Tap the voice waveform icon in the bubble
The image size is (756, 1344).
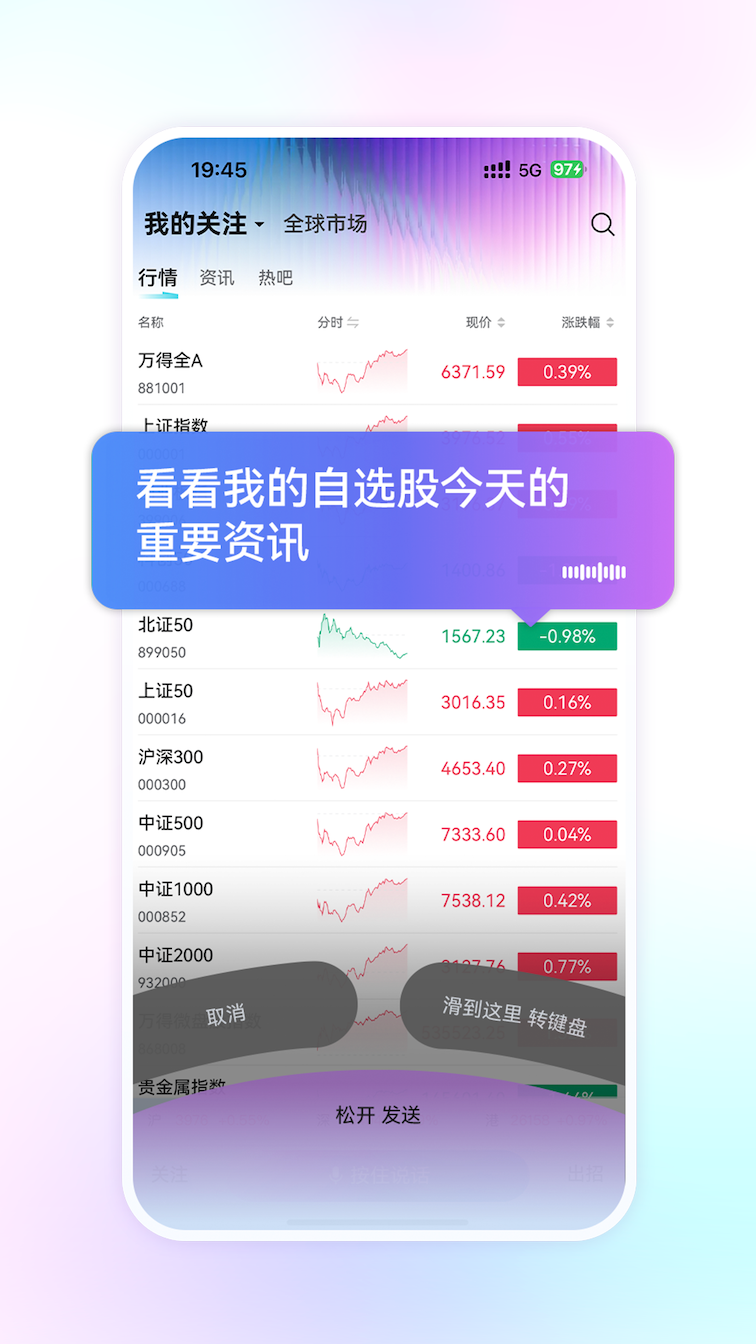592,570
